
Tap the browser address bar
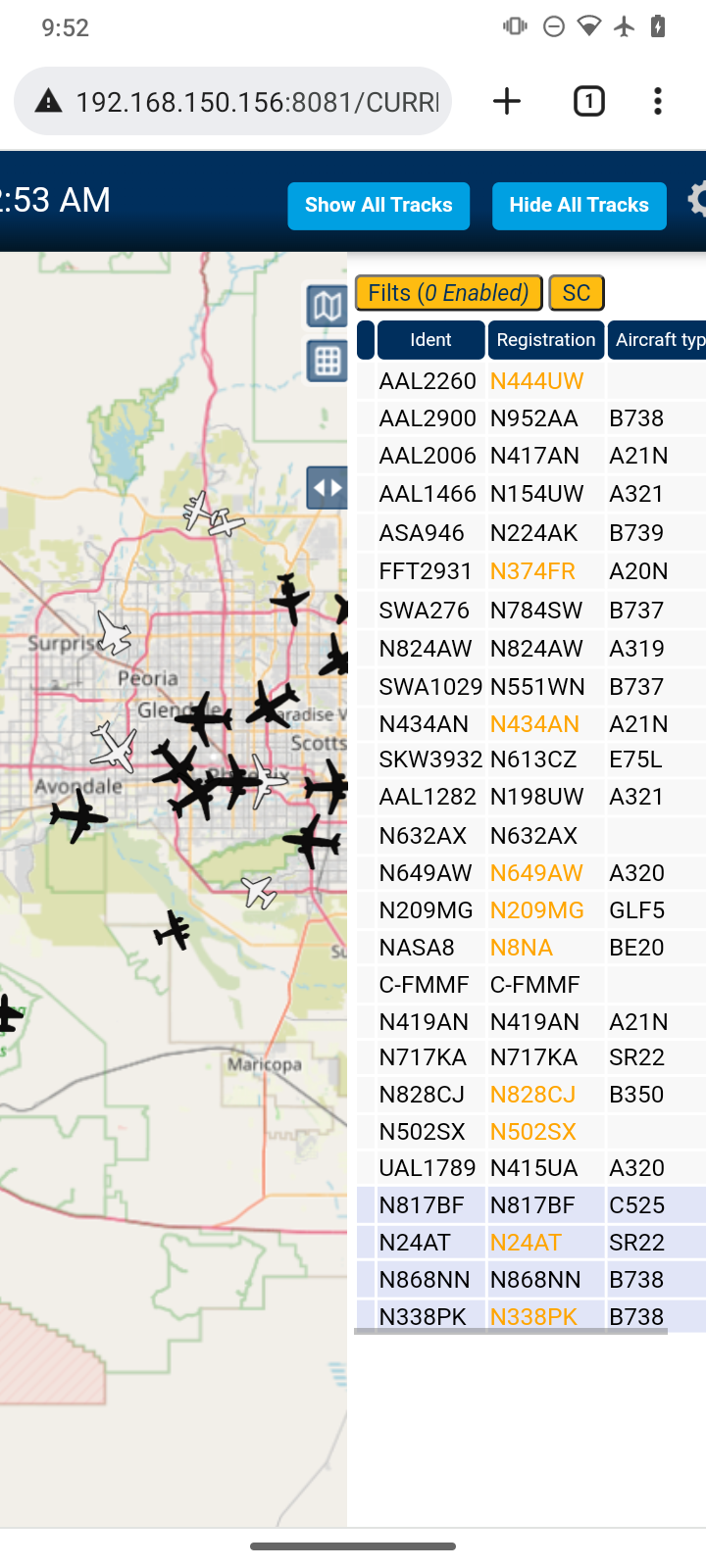pyautogui.click(x=232, y=101)
